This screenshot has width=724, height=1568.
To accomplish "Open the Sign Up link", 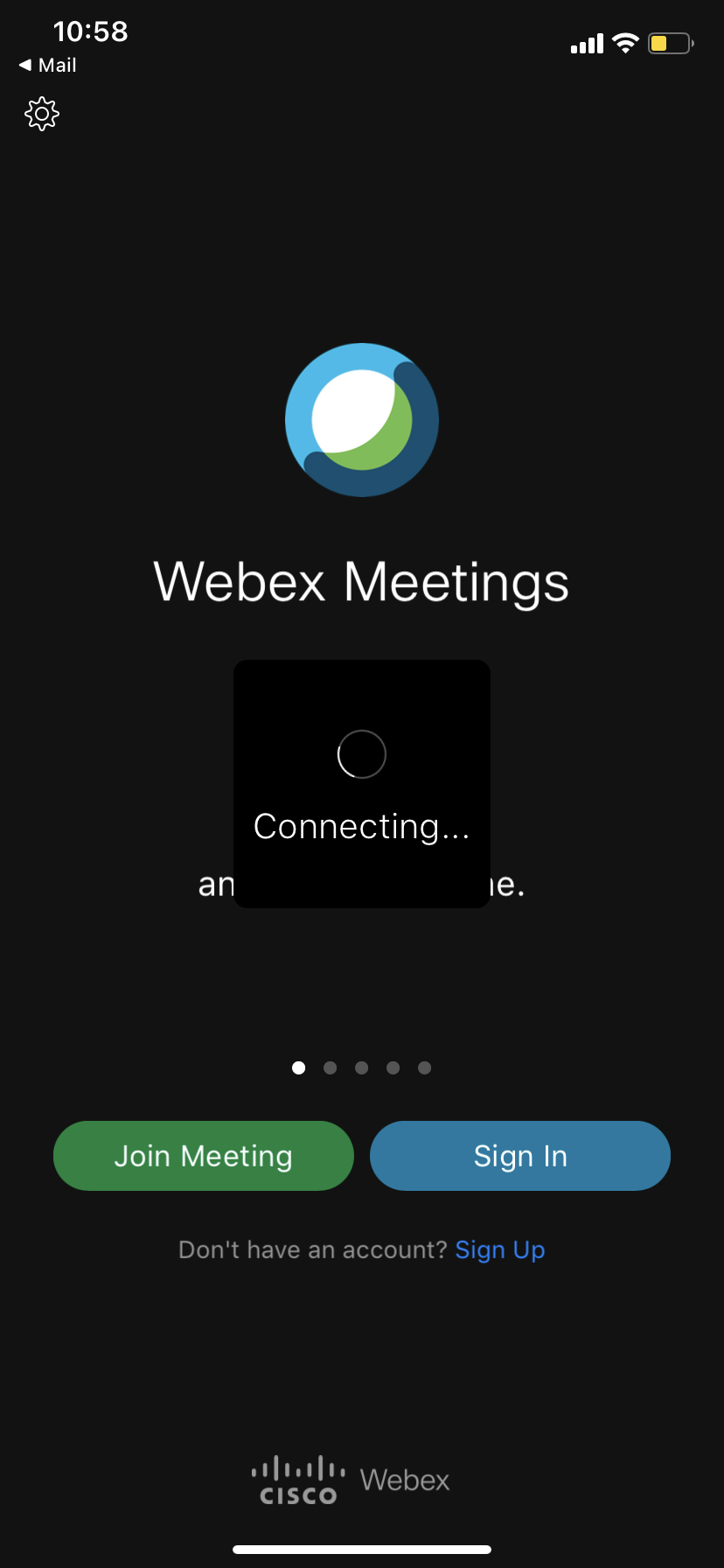I will point(500,1249).
